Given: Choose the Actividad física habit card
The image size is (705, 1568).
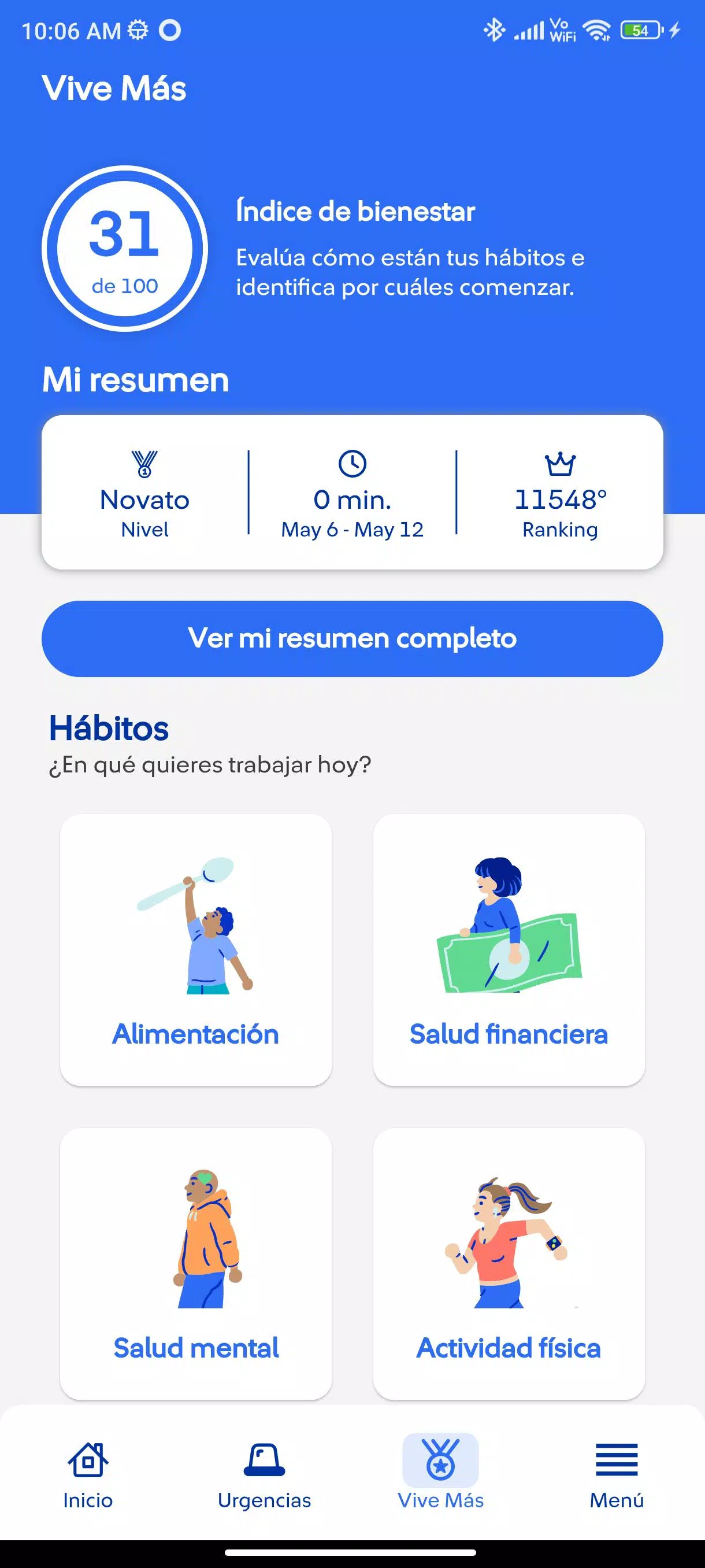Looking at the screenshot, I should click(x=509, y=1263).
